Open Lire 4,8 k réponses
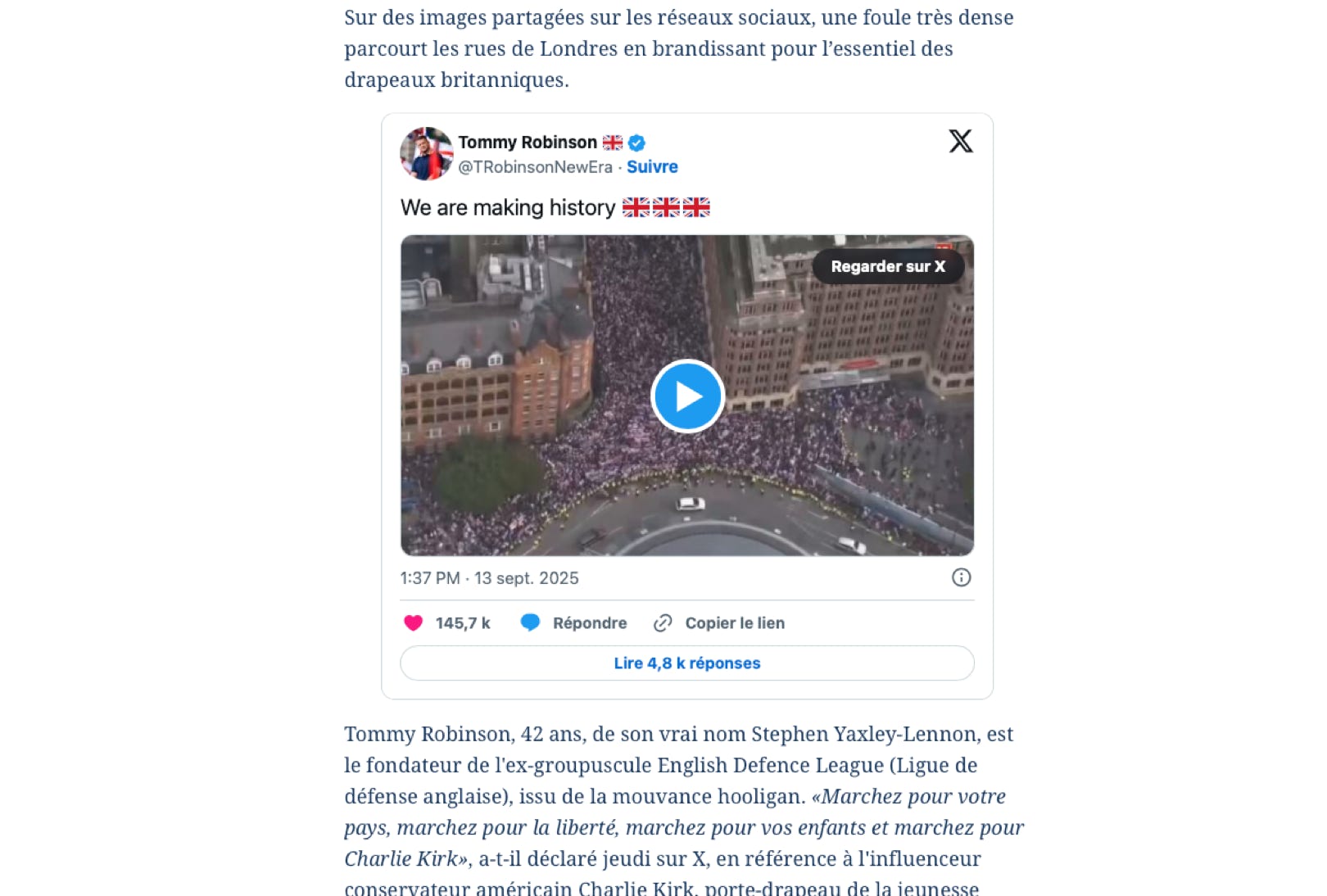This screenshot has height=896, width=1327. point(686,663)
